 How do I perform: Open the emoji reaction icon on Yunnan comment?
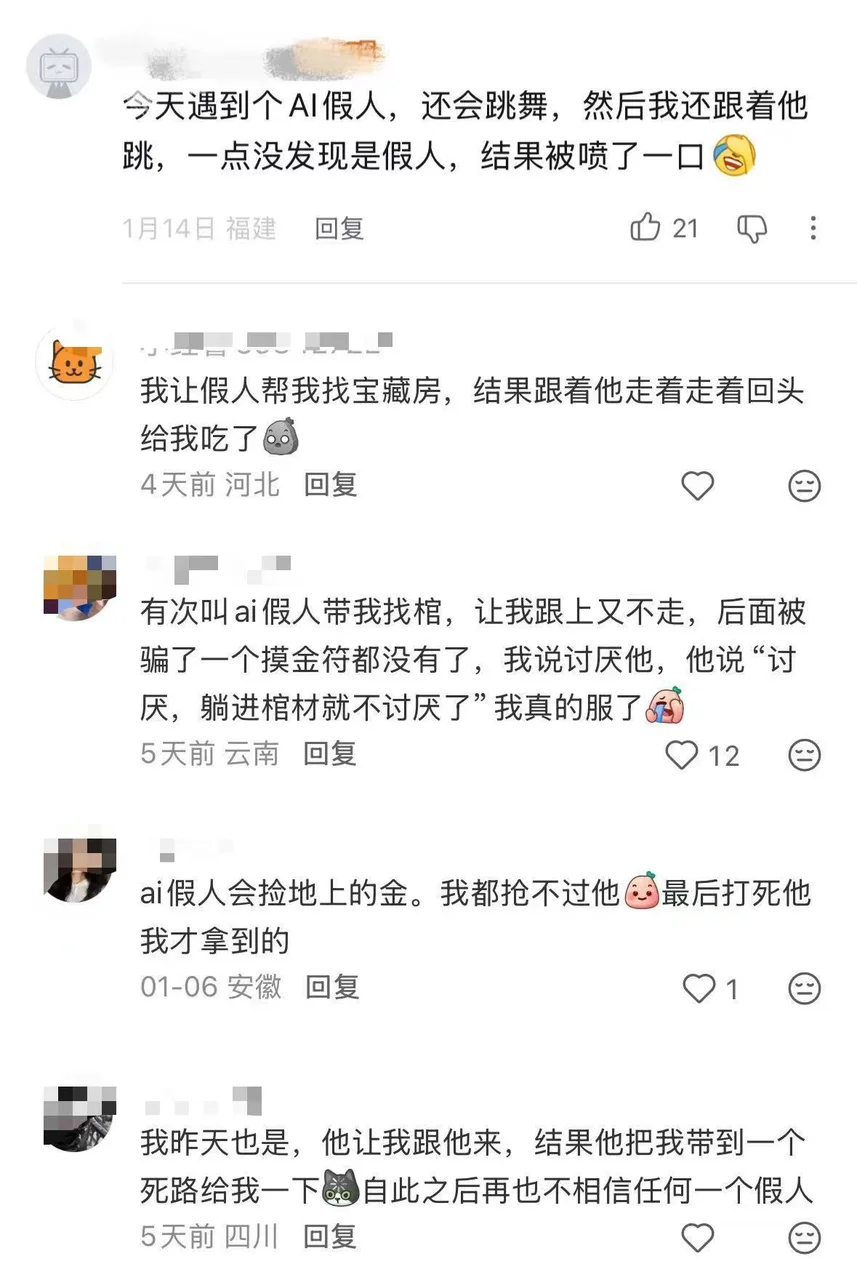point(804,756)
